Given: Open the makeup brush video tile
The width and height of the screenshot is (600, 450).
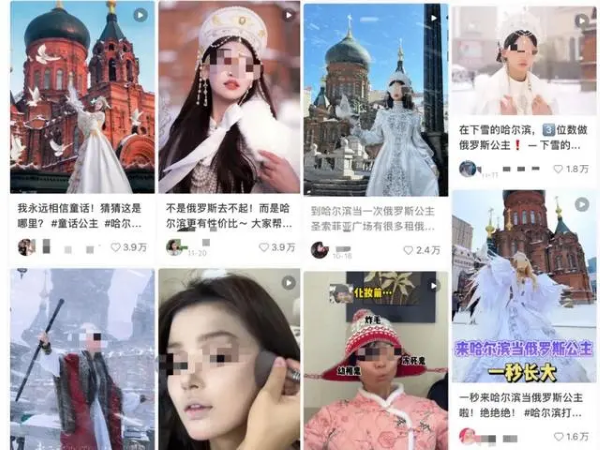Looking at the screenshot, I should 229,360.
